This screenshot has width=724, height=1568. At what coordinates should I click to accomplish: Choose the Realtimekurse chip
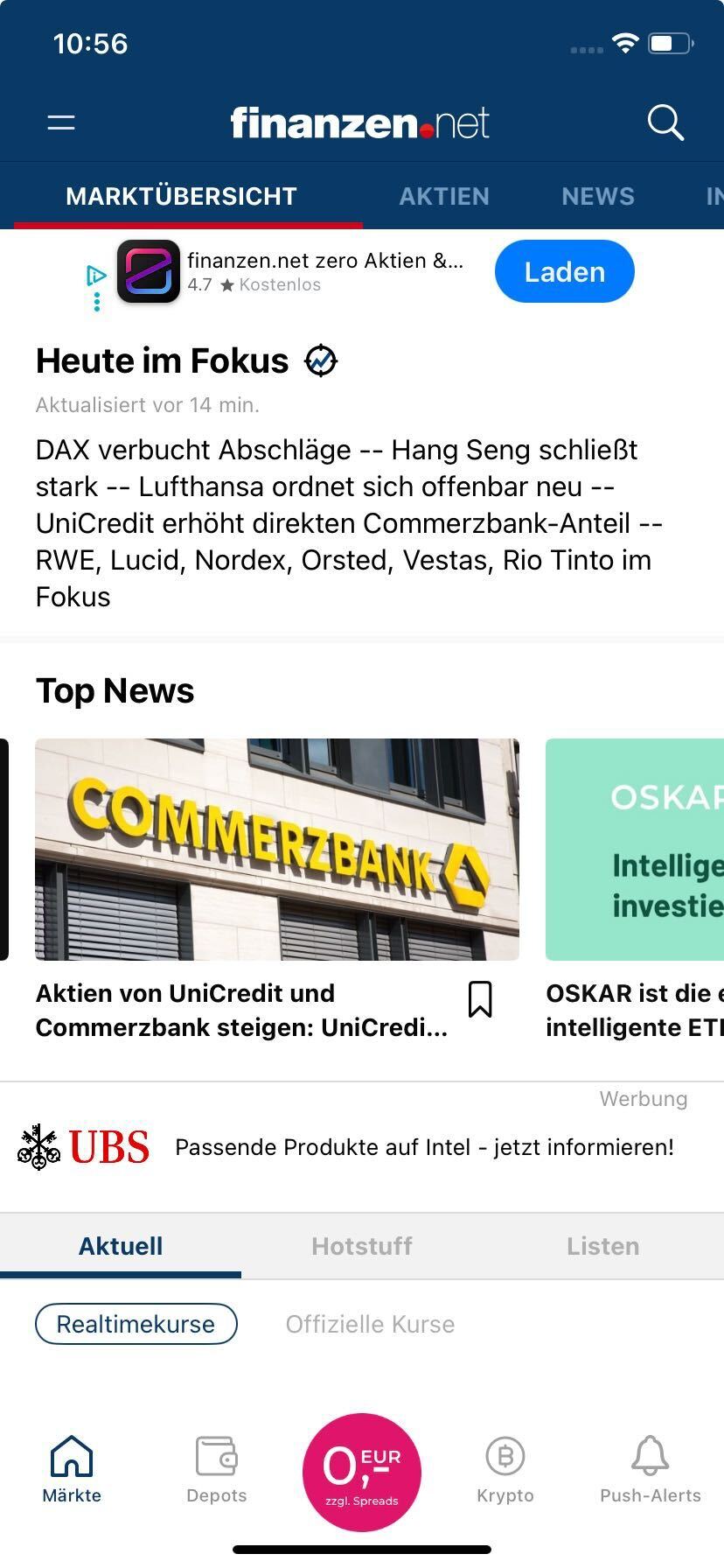tap(136, 1324)
